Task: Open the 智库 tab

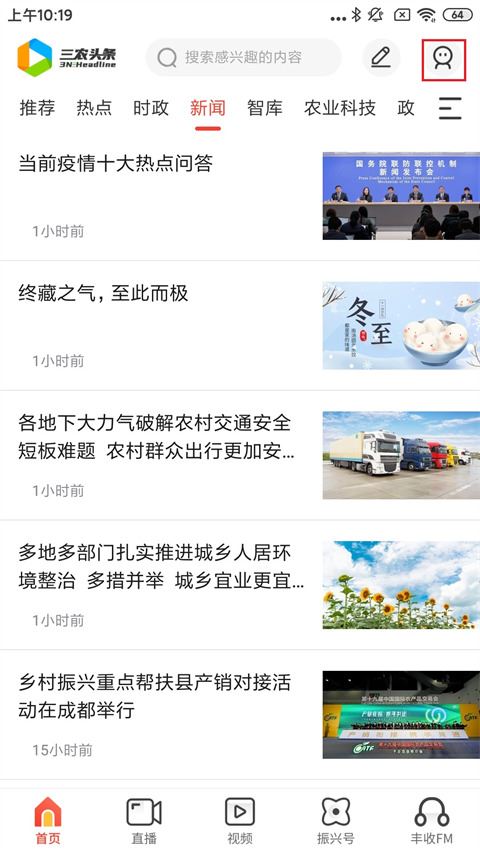Action: click(264, 108)
